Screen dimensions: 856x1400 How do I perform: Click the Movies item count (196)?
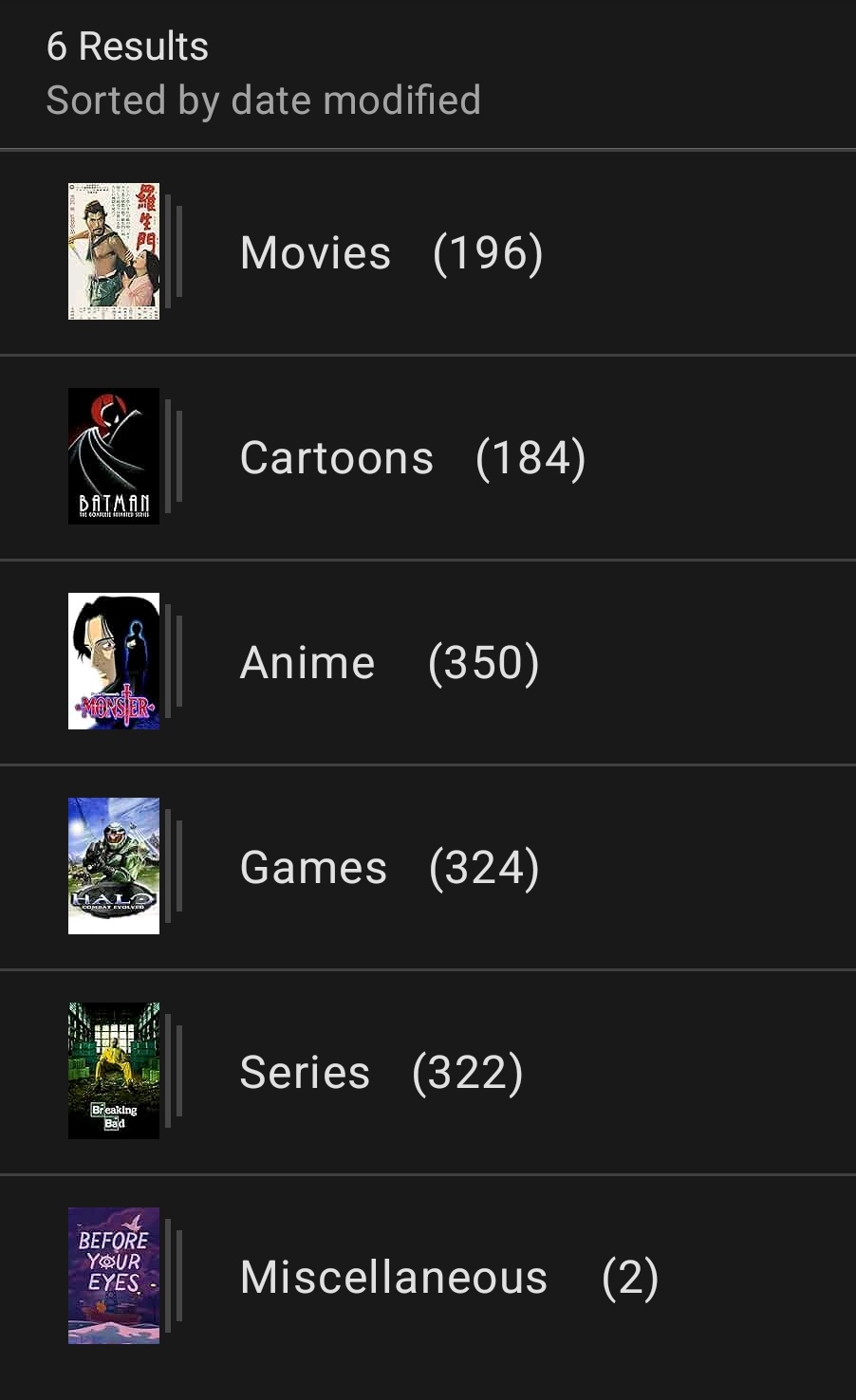click(x=492, y=251)
